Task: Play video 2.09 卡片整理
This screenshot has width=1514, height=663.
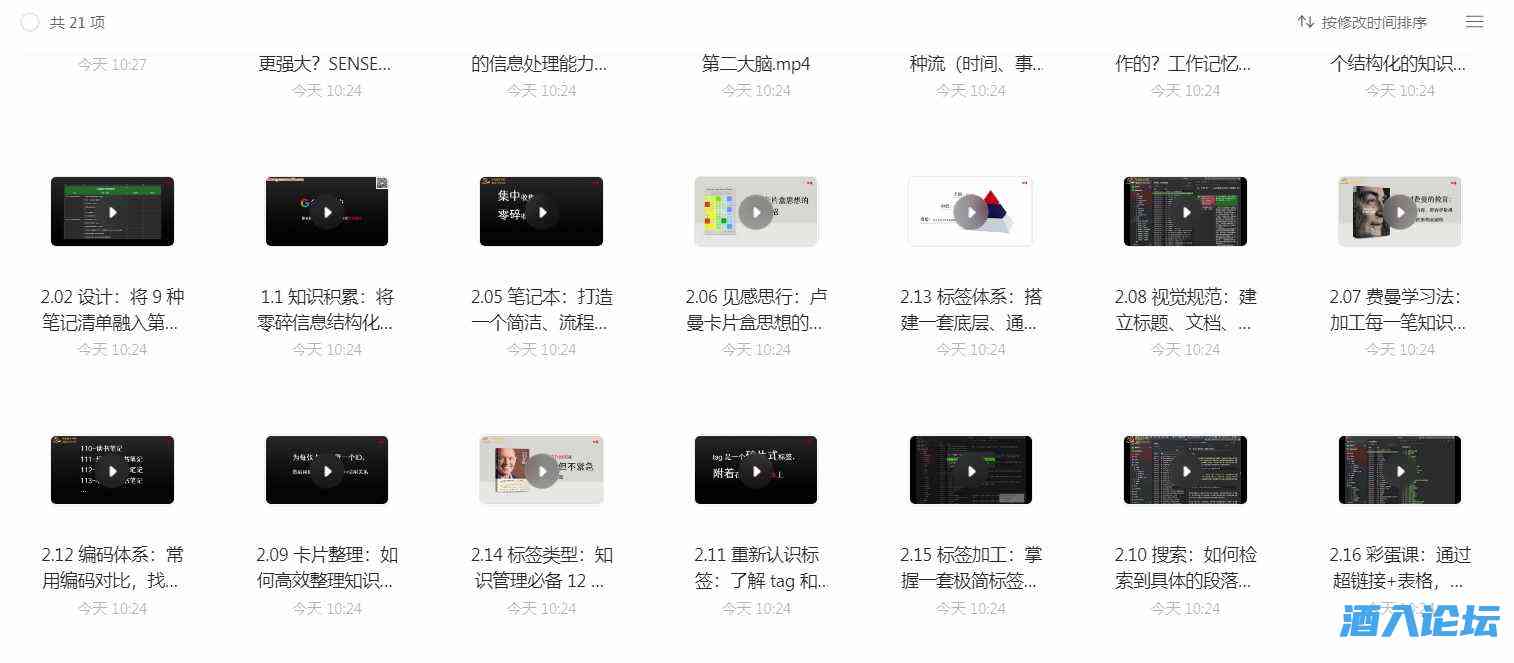Action: 327,470
